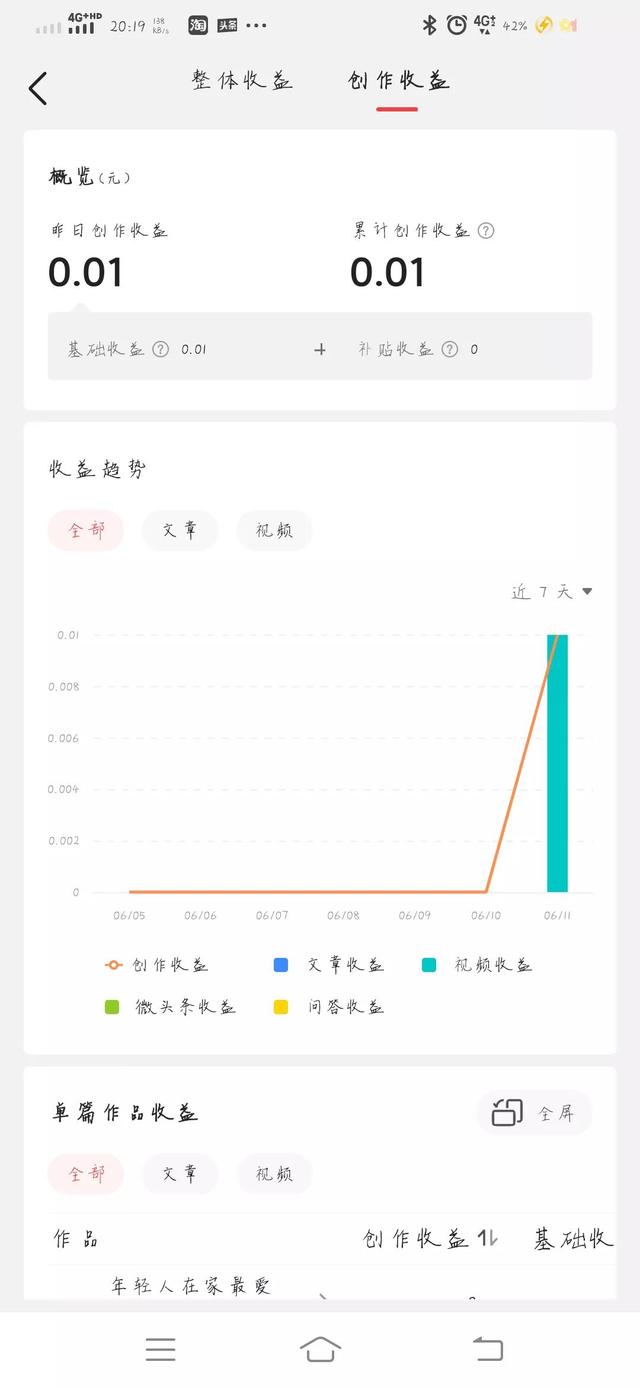The height and width of the screenshot is (1387, 640).
Task: Toggle 视频收益 legend series
Action: pos(478,965)
